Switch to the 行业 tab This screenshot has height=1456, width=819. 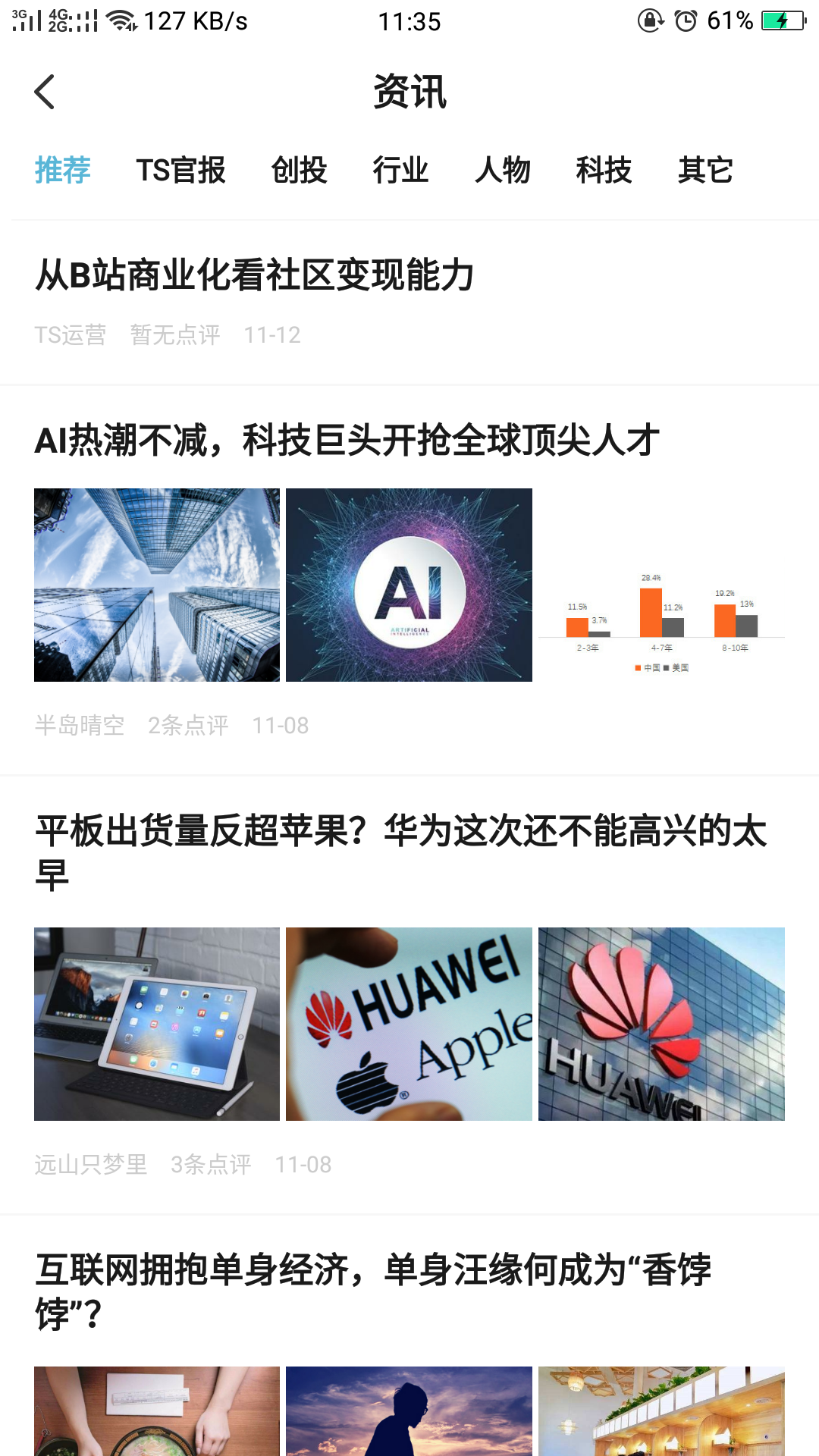pyautogui.click(x=400, y=170)
